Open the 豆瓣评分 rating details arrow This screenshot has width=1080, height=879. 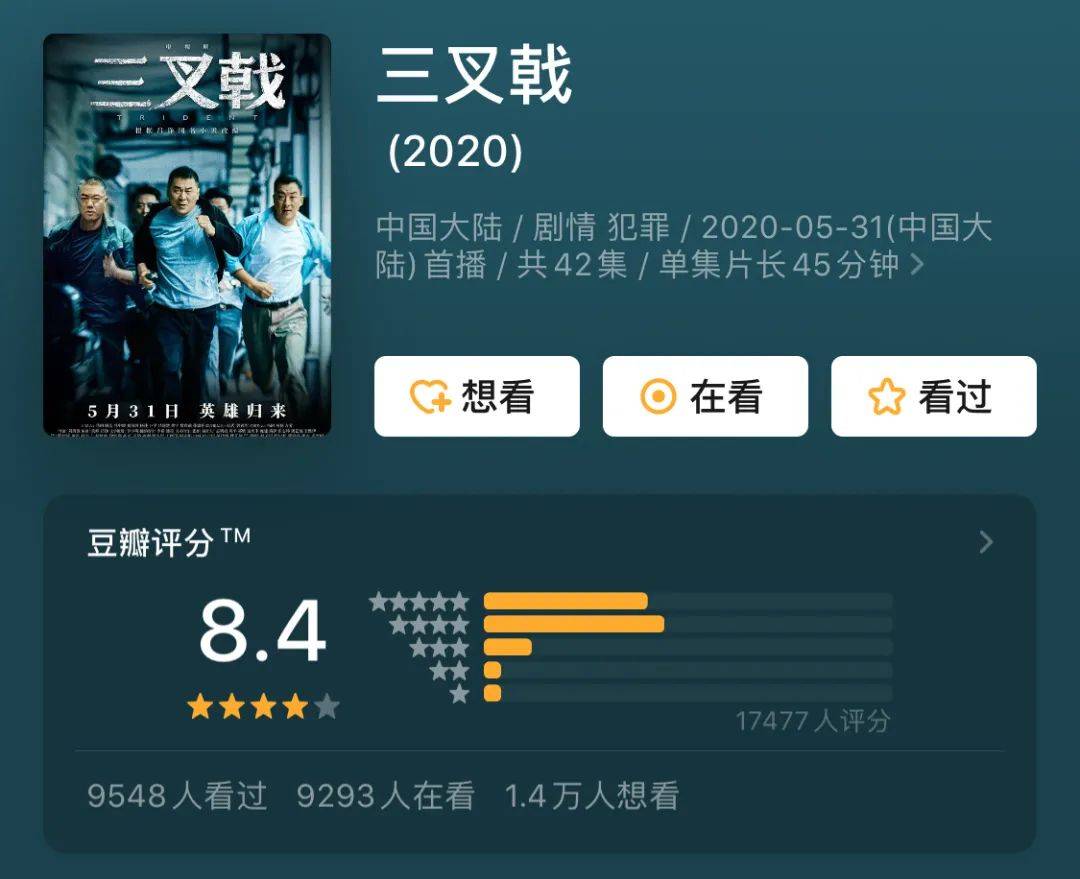pos(986,542)
